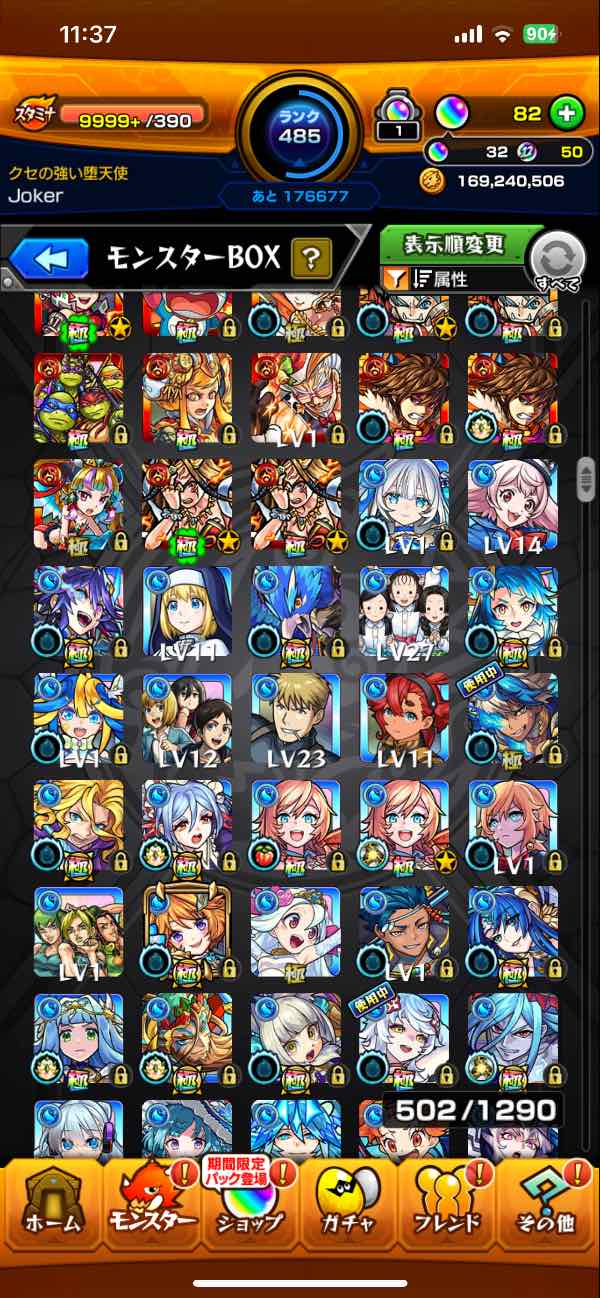600x1298 pixels.
Task: Select the LV27 monster tile
Action: pos(404,612)
